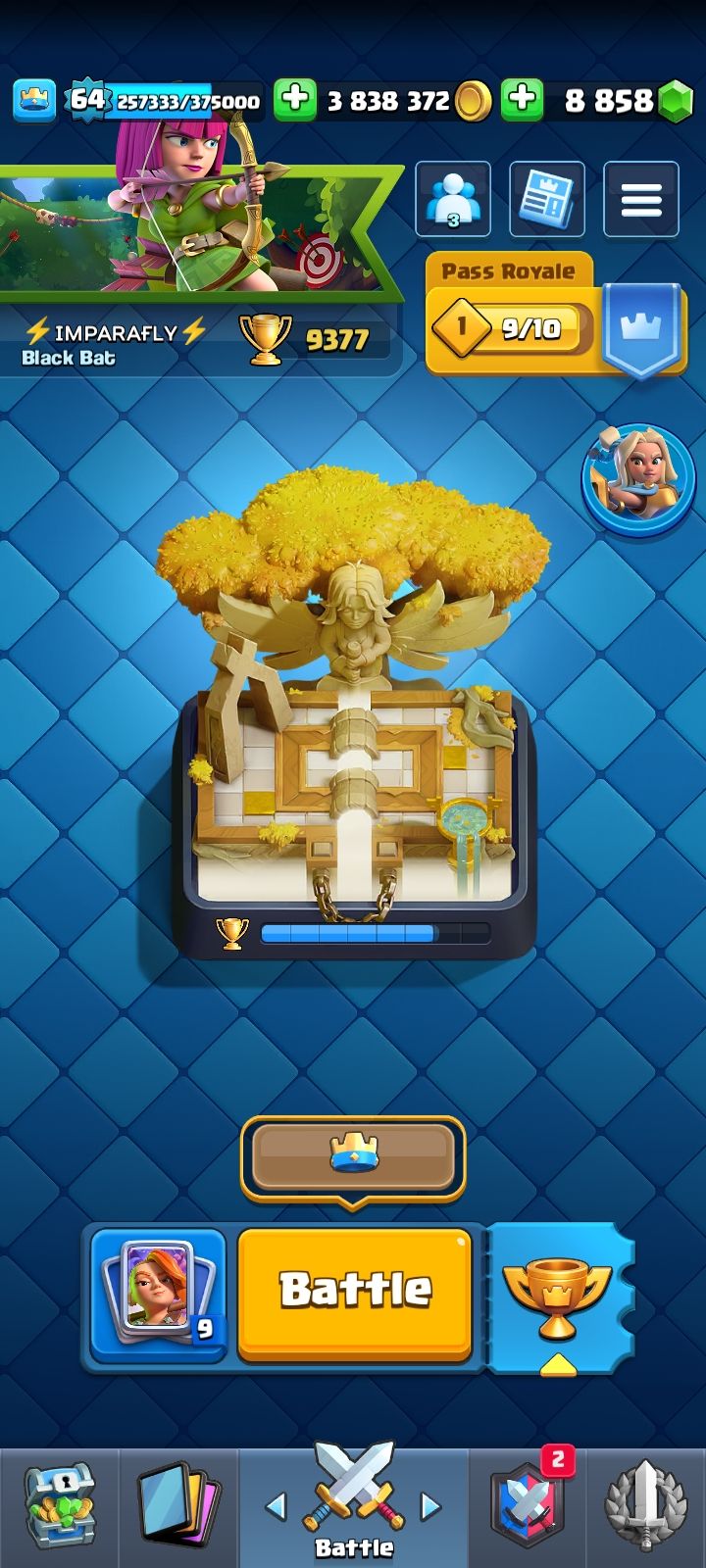Switch to the Cards collection tab

click(x=179, y=1507)
